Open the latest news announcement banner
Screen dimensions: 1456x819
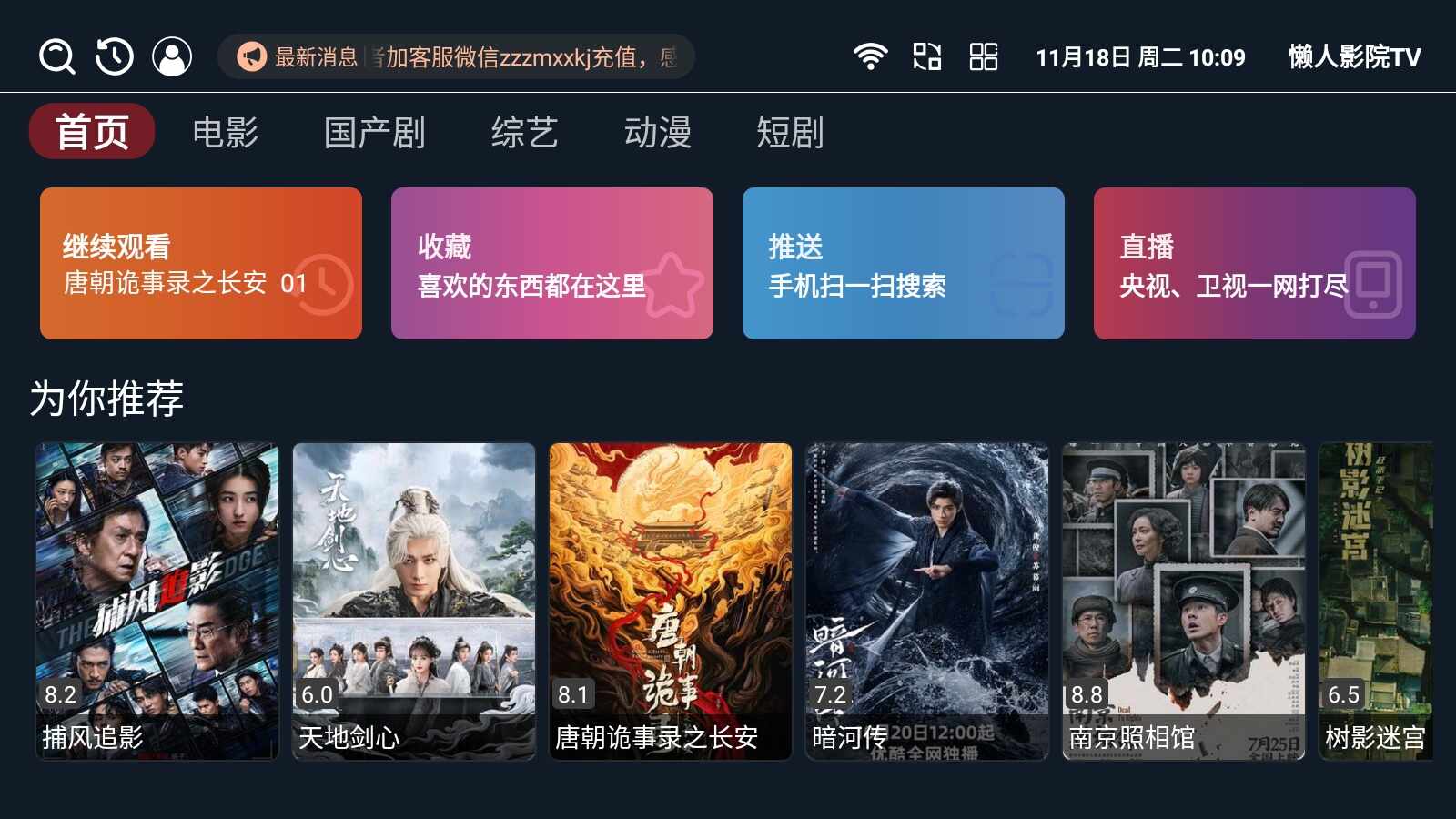(456, 57)
